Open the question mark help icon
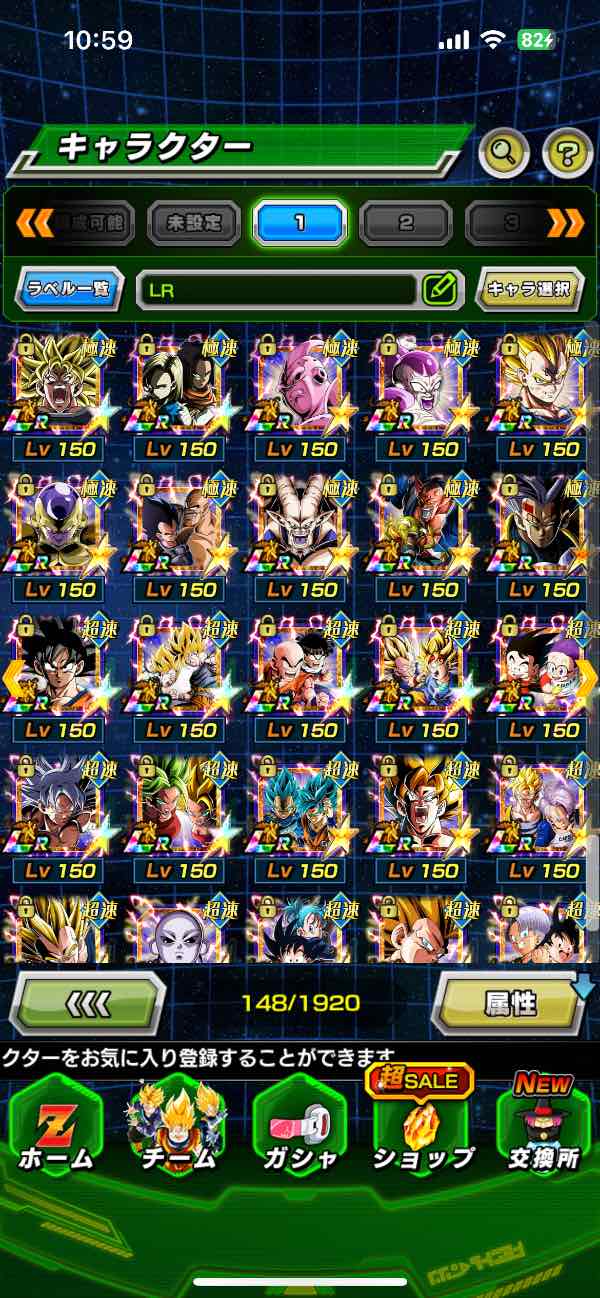Image resolution: width=600 pixels, height=1298 pixels. [x=567, y=152]
